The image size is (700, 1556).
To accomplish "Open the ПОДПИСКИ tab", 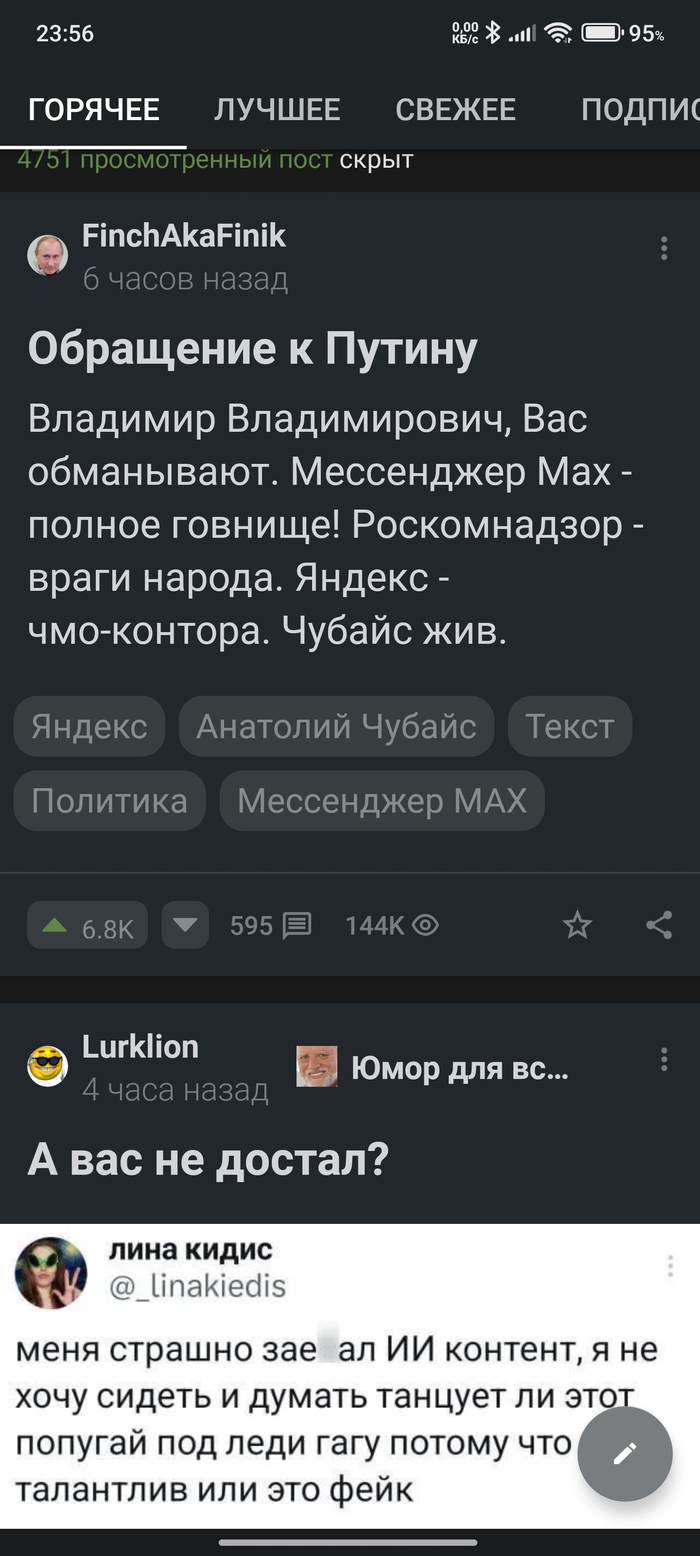I will click(640, 109).
